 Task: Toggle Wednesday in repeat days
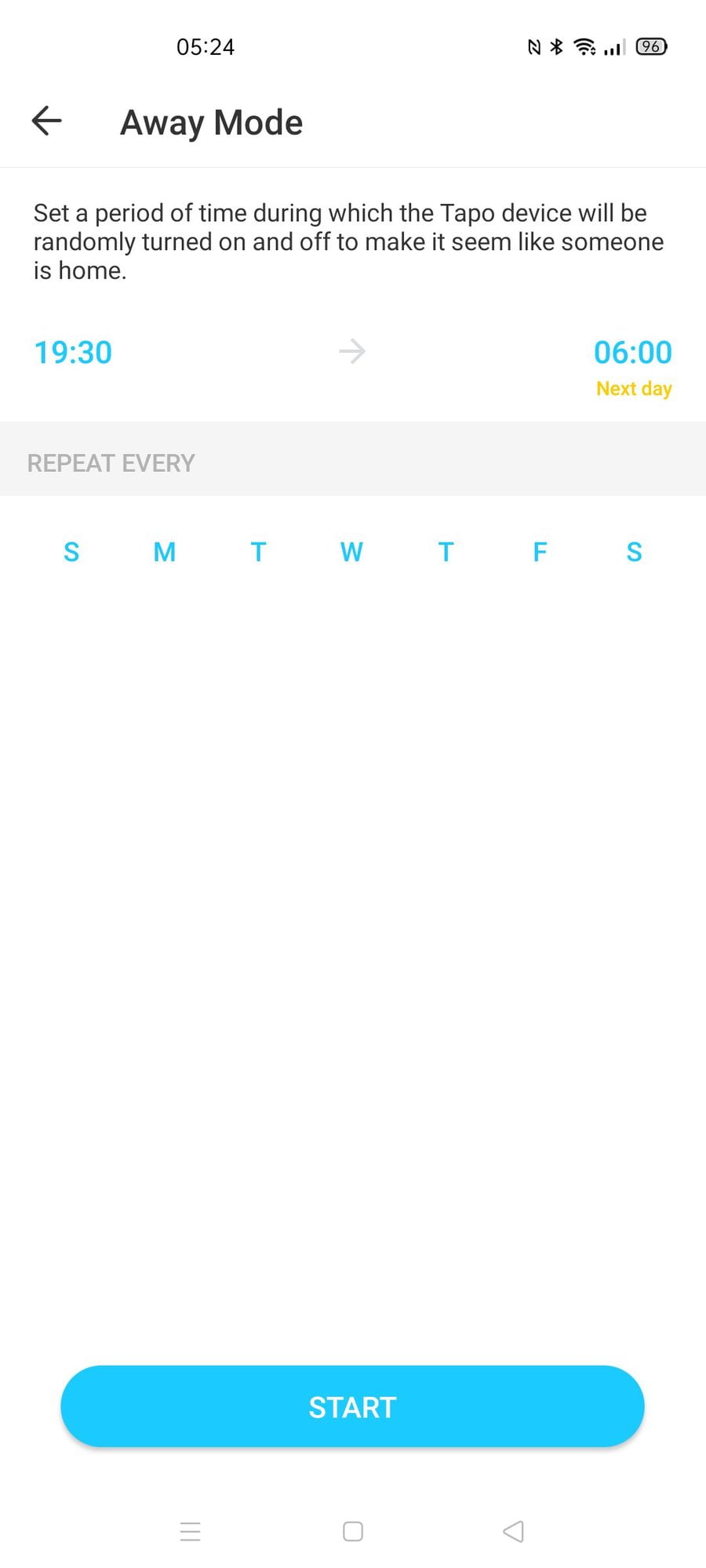[351, 552]
